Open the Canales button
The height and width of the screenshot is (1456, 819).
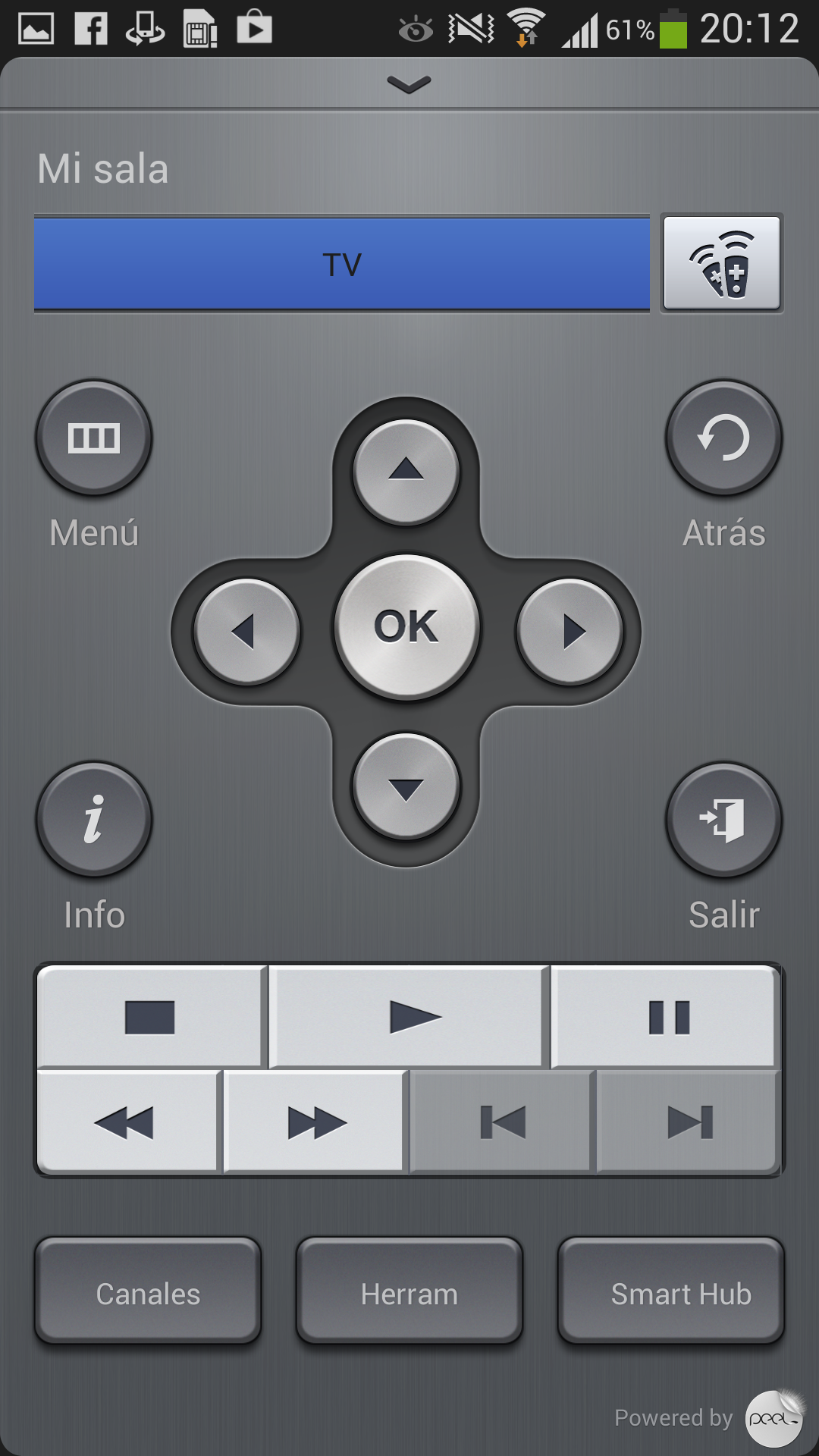(148, 1294)
